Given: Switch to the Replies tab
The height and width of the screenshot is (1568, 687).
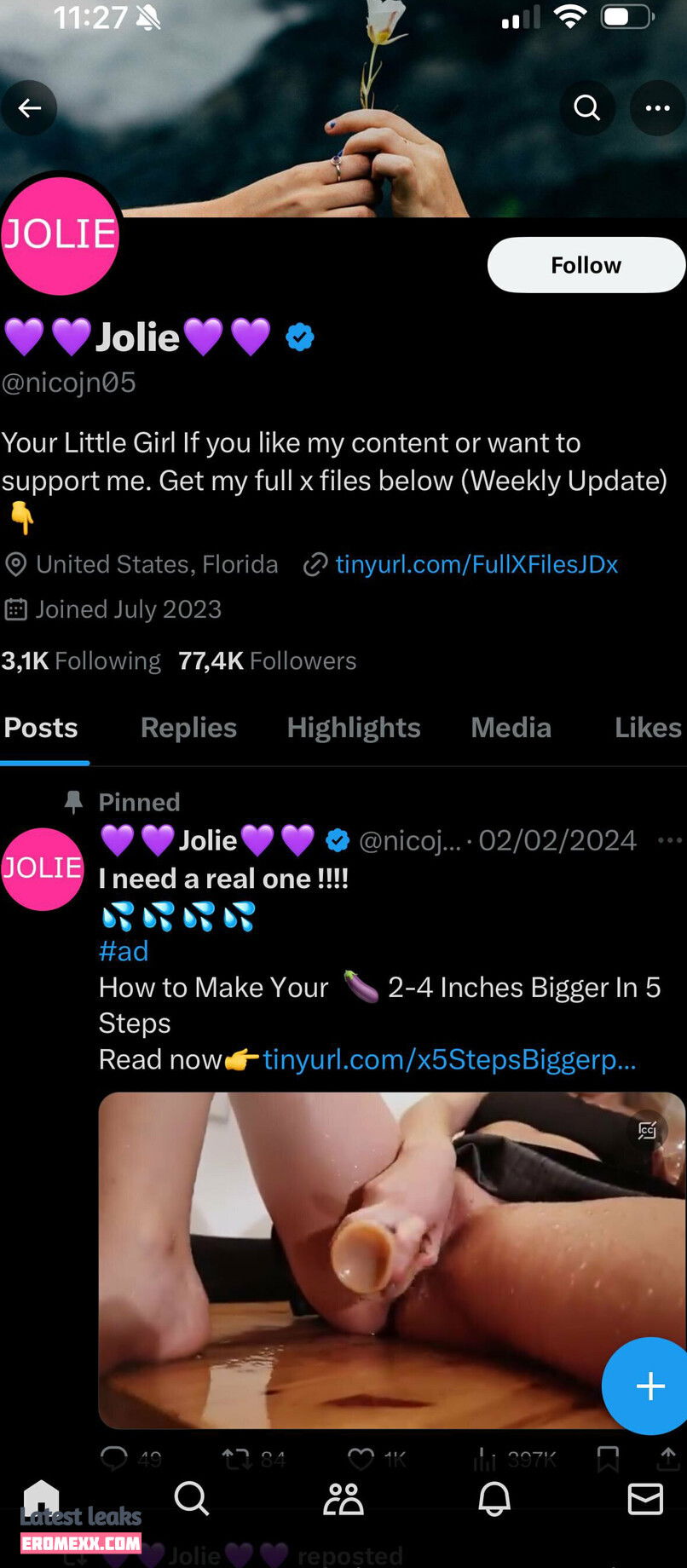Looking at the screenshot, I should pos(188,728).
